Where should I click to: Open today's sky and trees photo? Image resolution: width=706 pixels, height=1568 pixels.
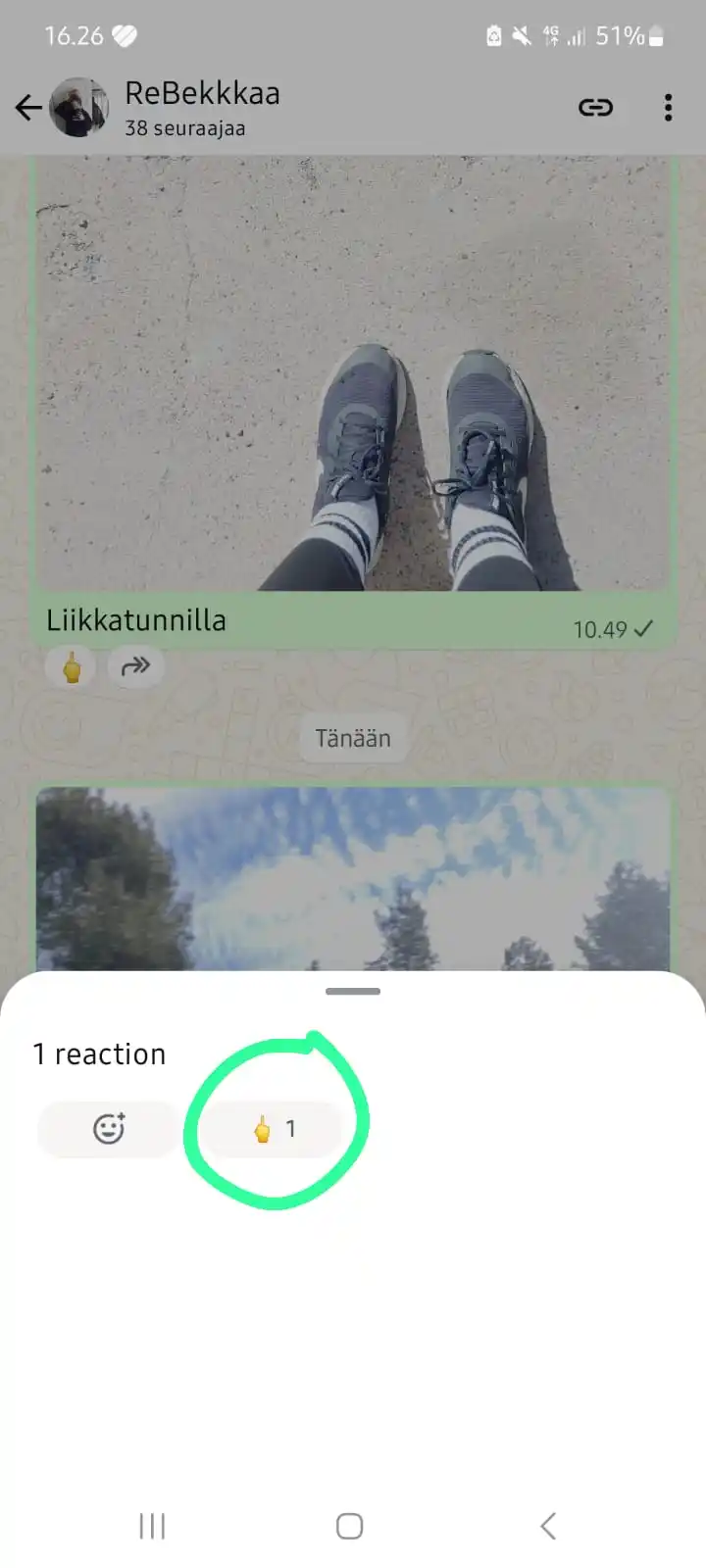(x=353, y=877)
